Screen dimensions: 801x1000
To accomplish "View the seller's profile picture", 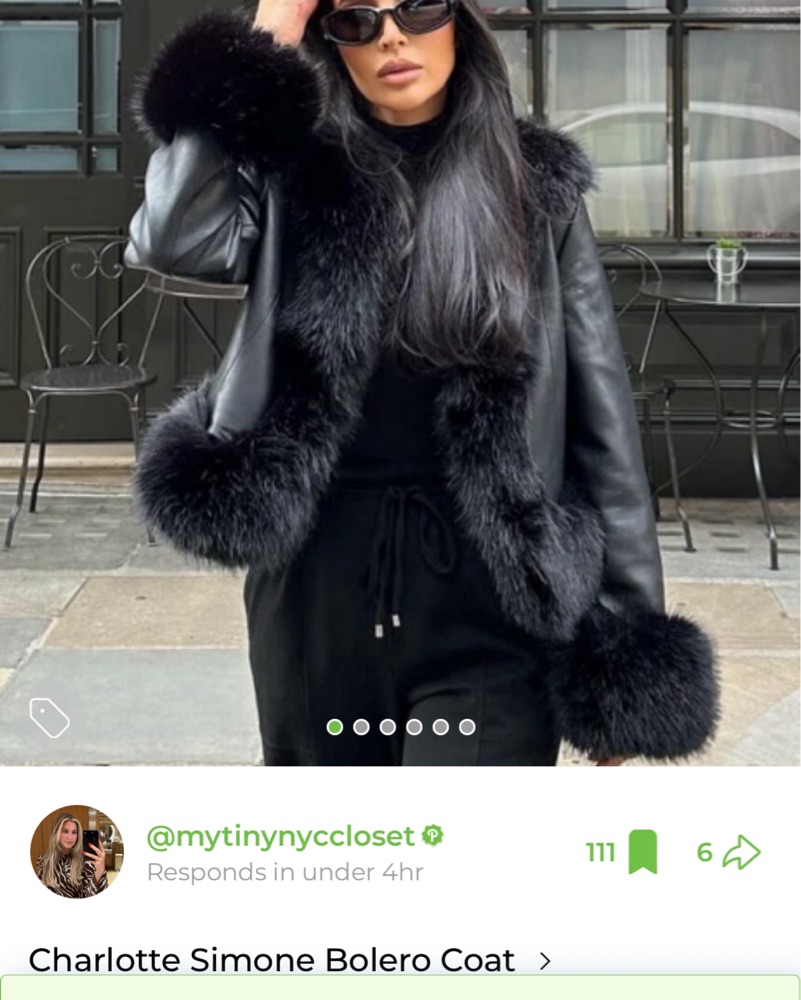I will pos(77,852).
